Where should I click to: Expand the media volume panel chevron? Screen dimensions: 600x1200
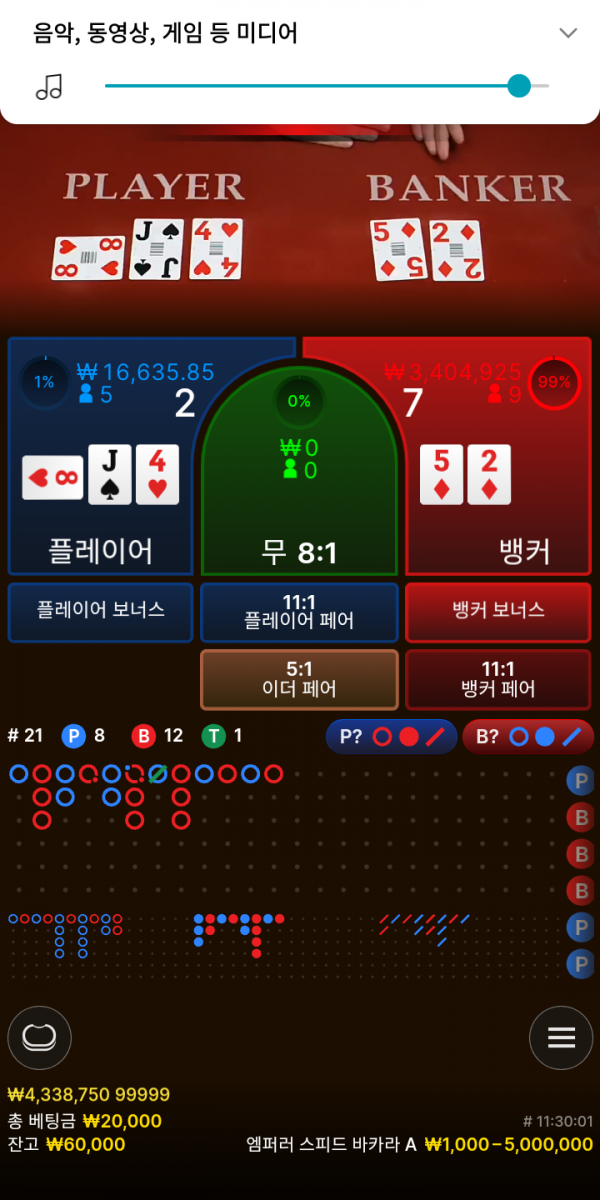pyautogui.click(x=568, y=33)
